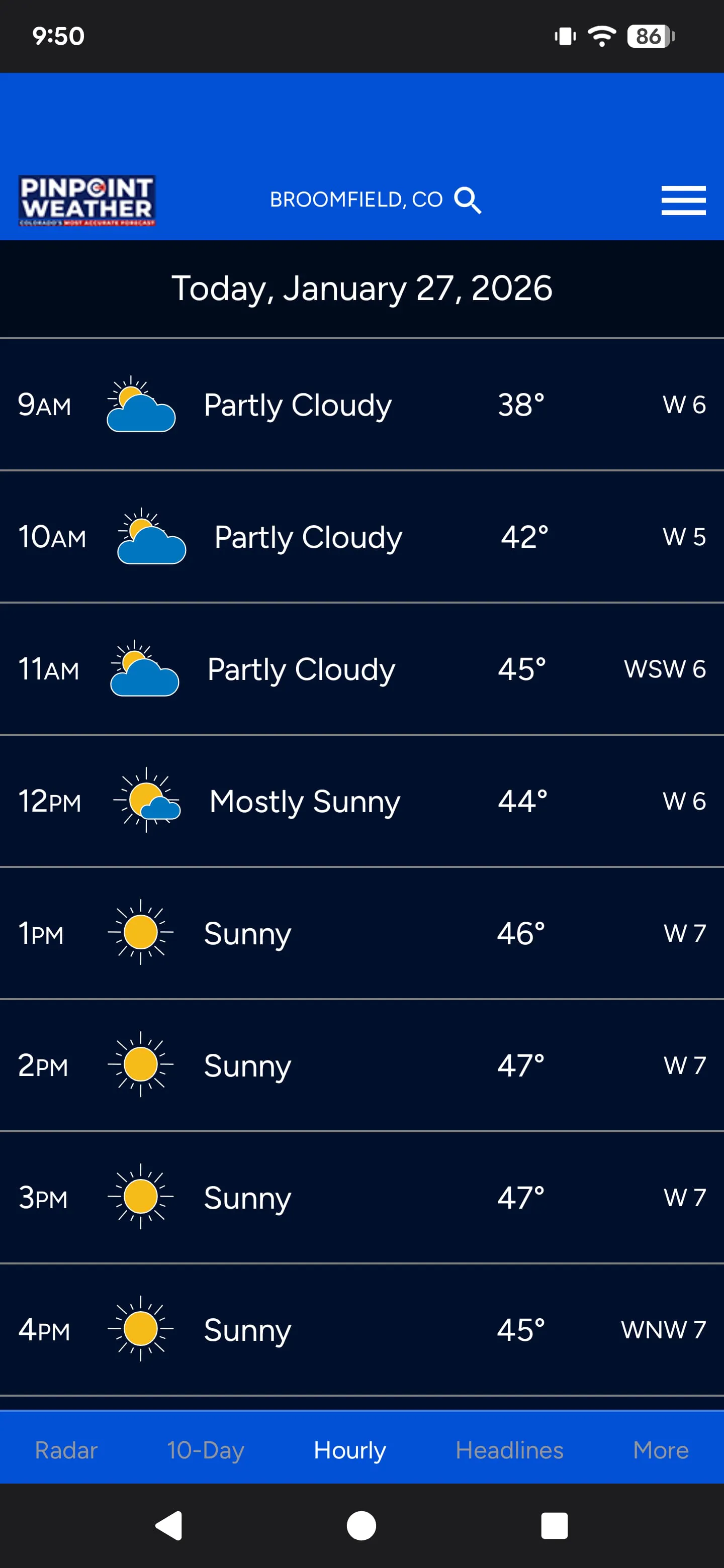Tap the 45° temperature at 11AM
Screen dimensions: 724x1568
tap(522, 668)
